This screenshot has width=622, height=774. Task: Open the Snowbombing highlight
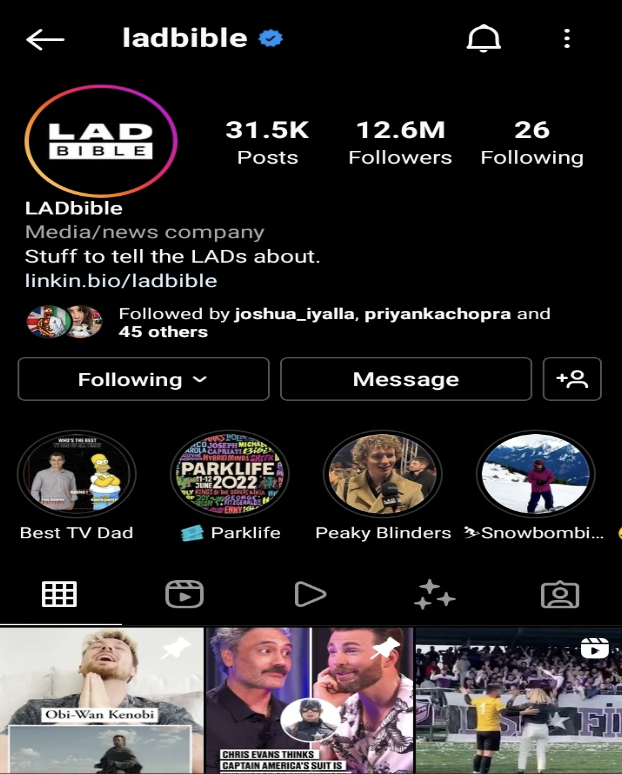coord(535,475)
